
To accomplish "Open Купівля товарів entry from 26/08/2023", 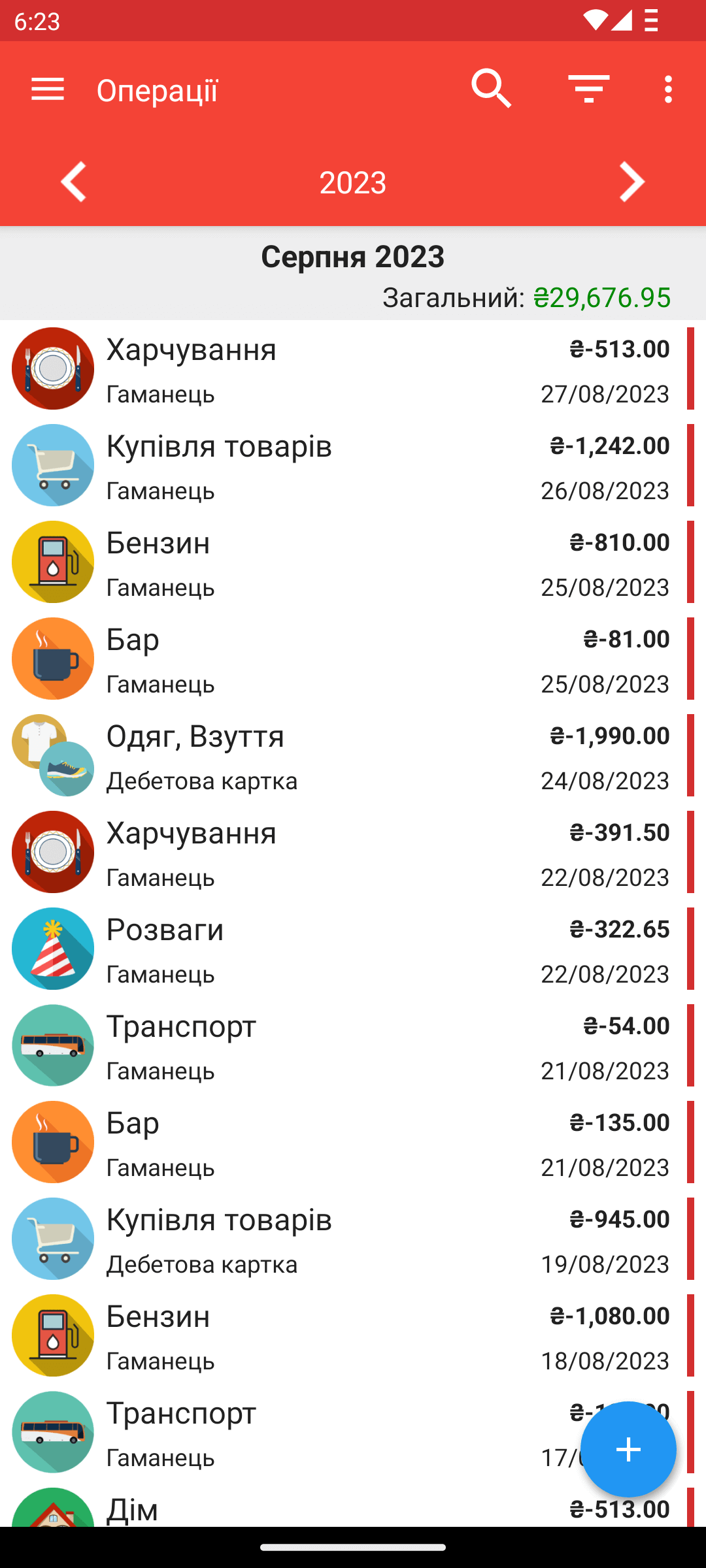I will pyautogui.click(x=353, y=466).
